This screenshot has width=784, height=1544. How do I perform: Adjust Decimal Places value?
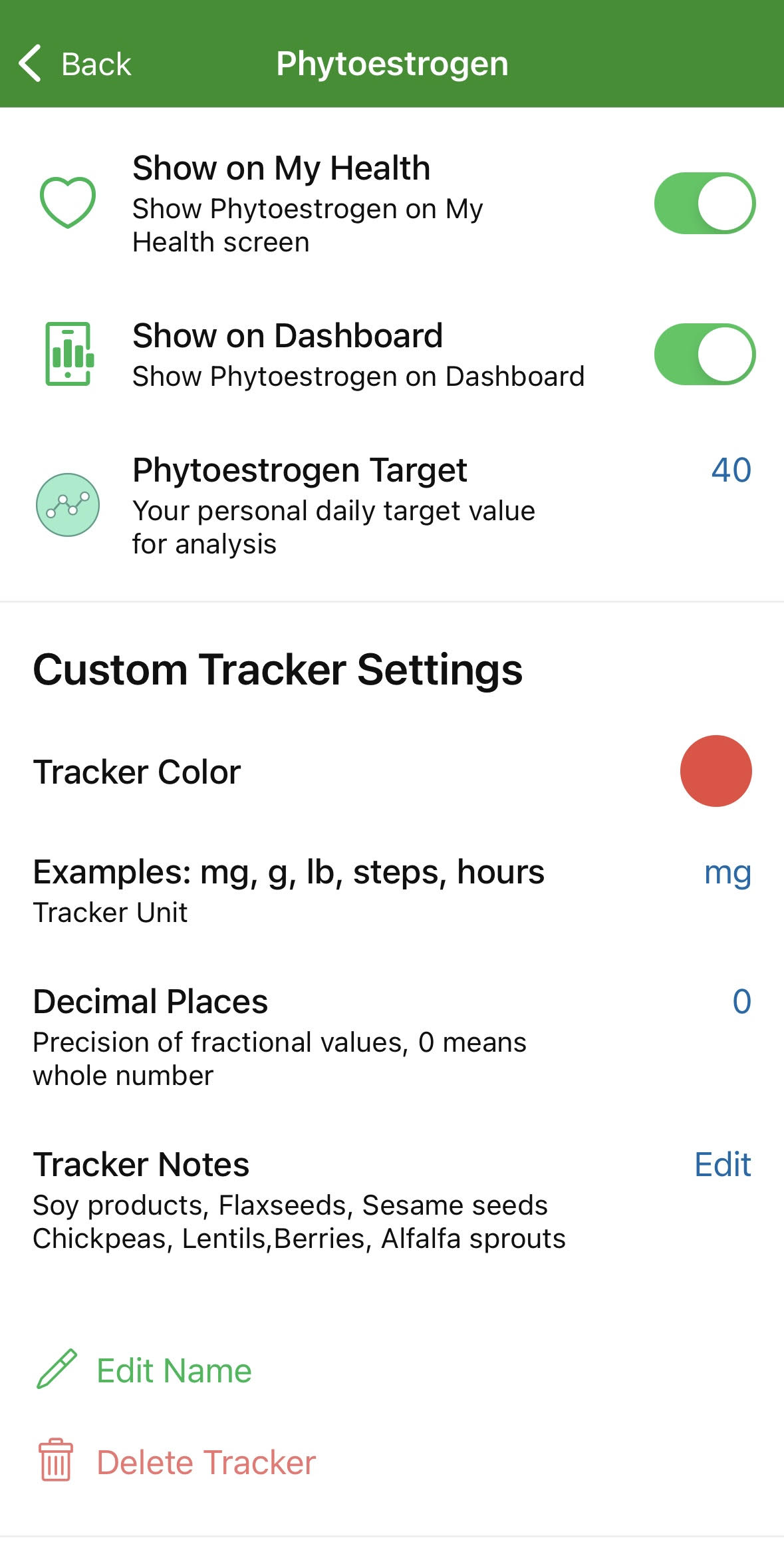click(741, 1001)
